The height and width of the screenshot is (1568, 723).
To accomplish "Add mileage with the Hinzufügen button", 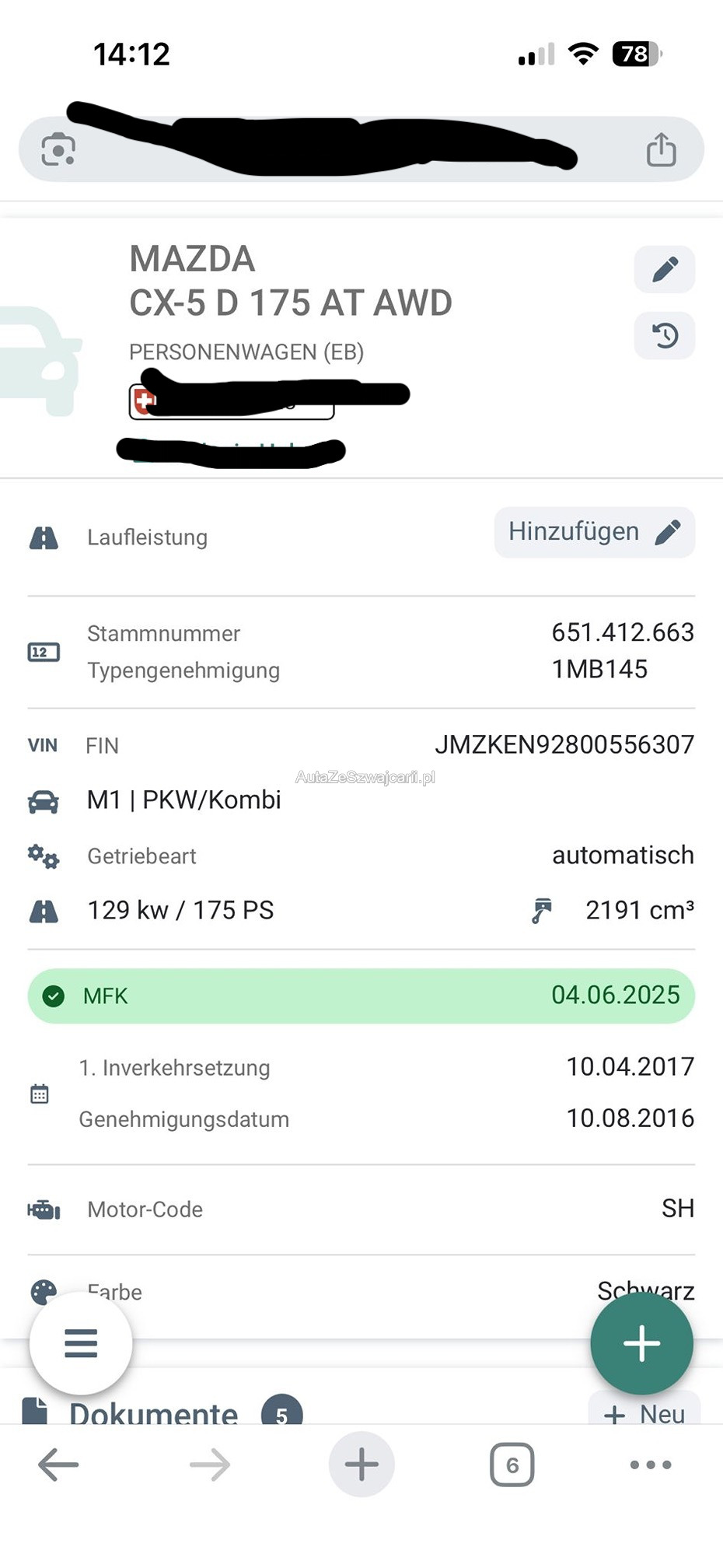I will 594,533.
